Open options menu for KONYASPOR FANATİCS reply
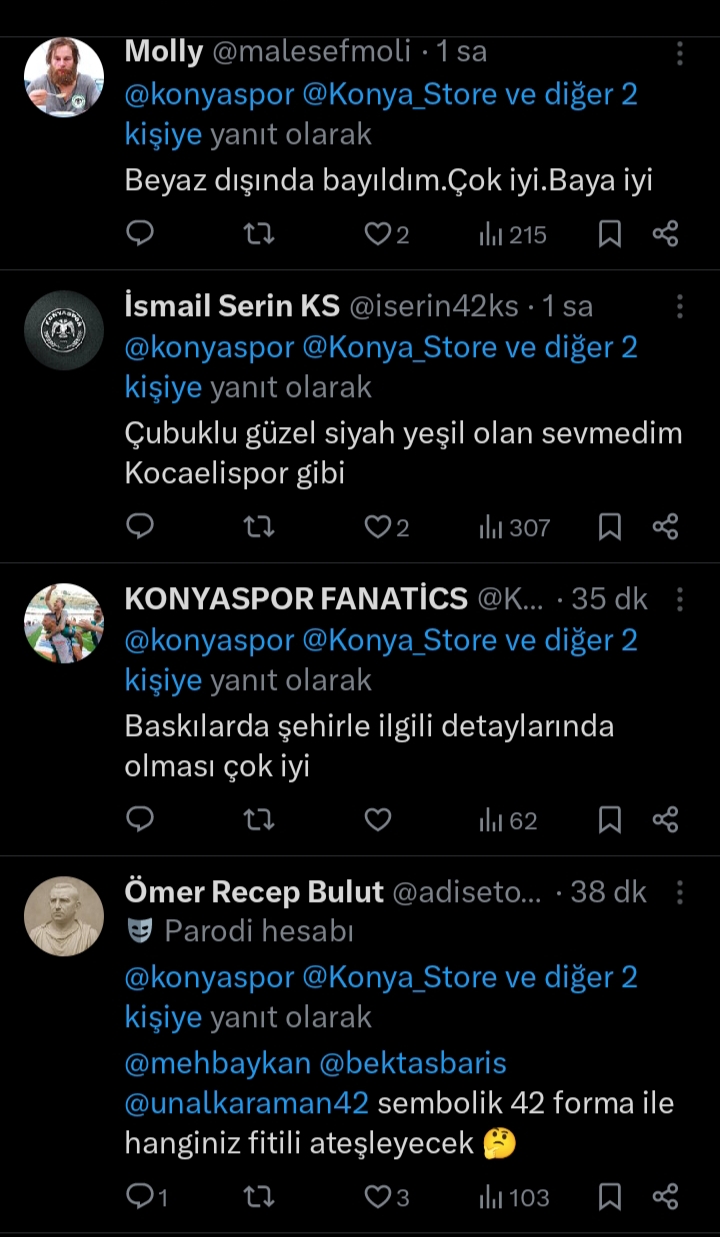 pyautogui.click(x=680, y=599)
